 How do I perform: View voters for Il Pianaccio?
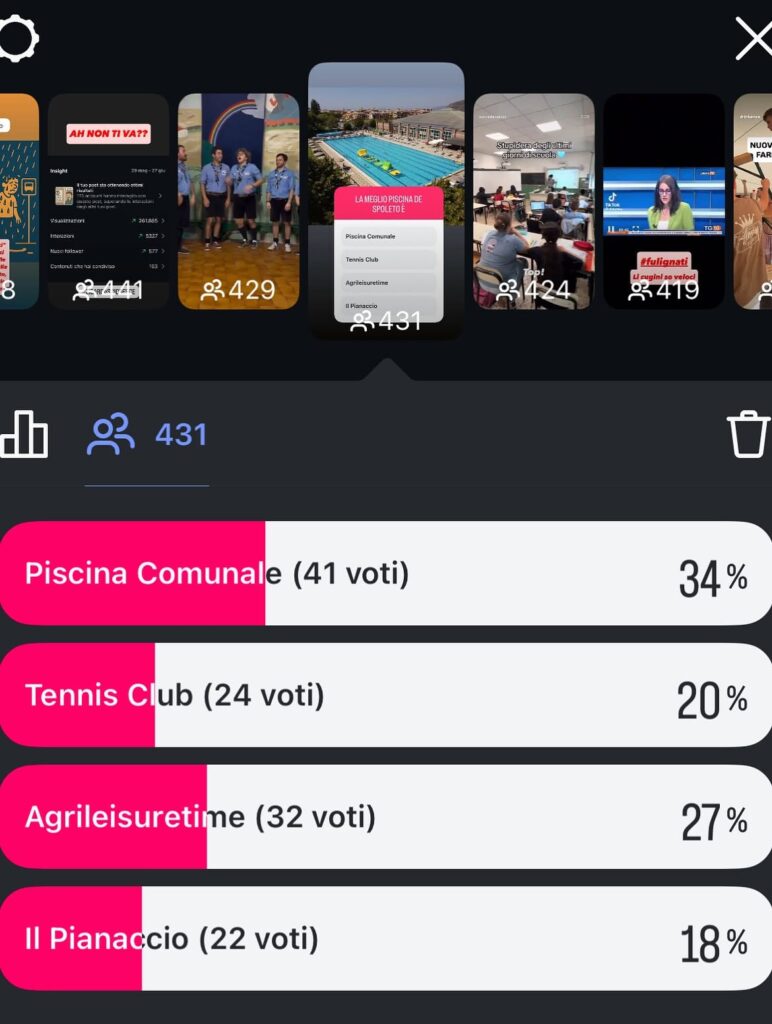point(386,940)
